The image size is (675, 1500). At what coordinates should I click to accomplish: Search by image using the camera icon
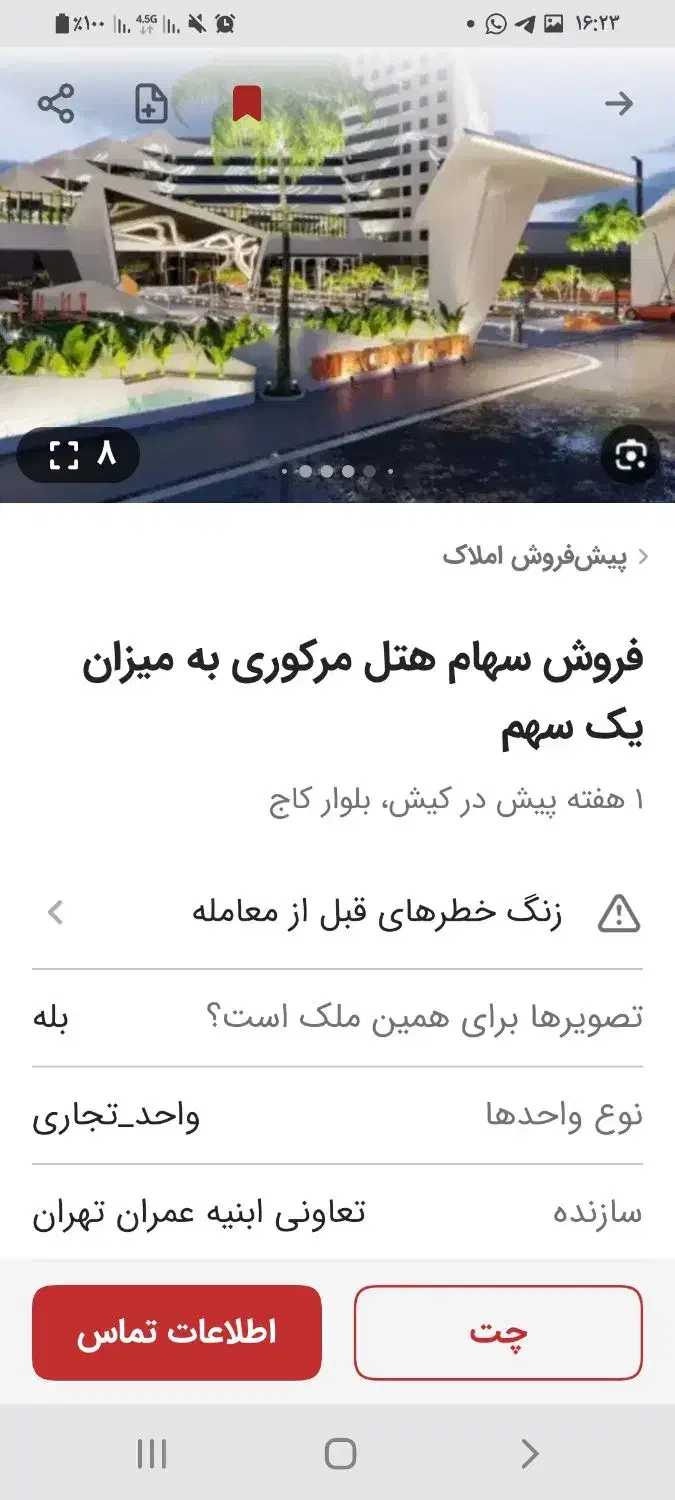click(x=631, y=456)
